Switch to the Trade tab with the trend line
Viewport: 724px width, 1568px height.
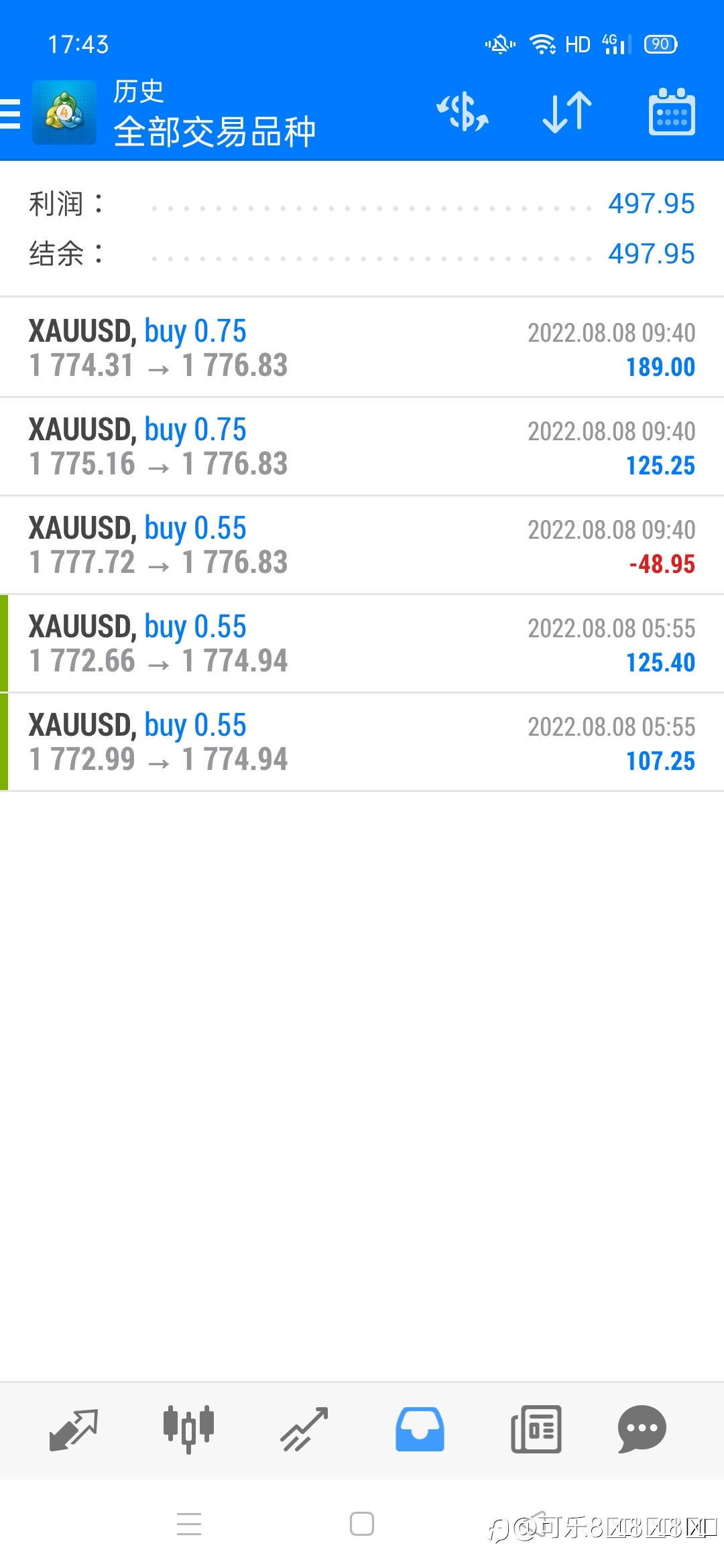pos(304,1429)
